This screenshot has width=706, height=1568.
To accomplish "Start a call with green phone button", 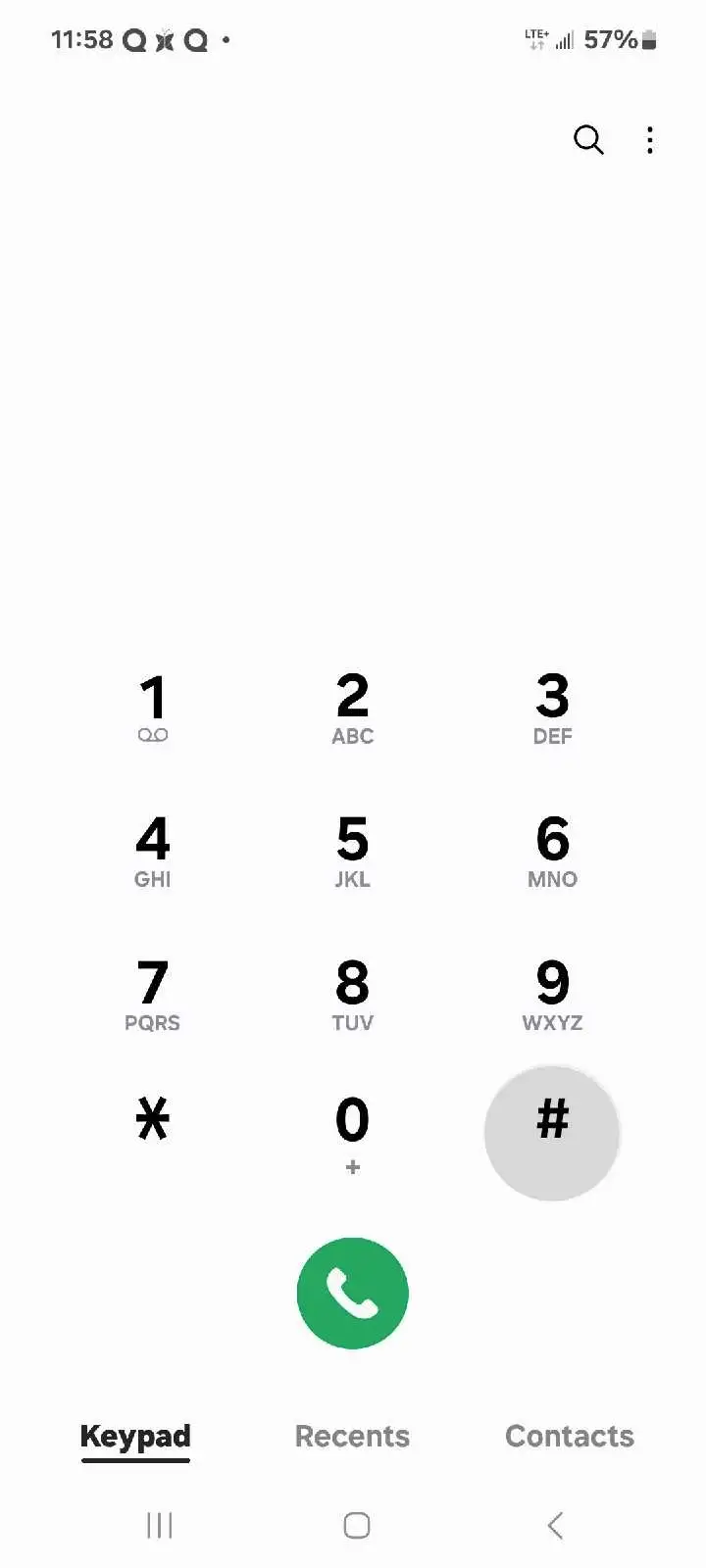I will click(353, 1293).
